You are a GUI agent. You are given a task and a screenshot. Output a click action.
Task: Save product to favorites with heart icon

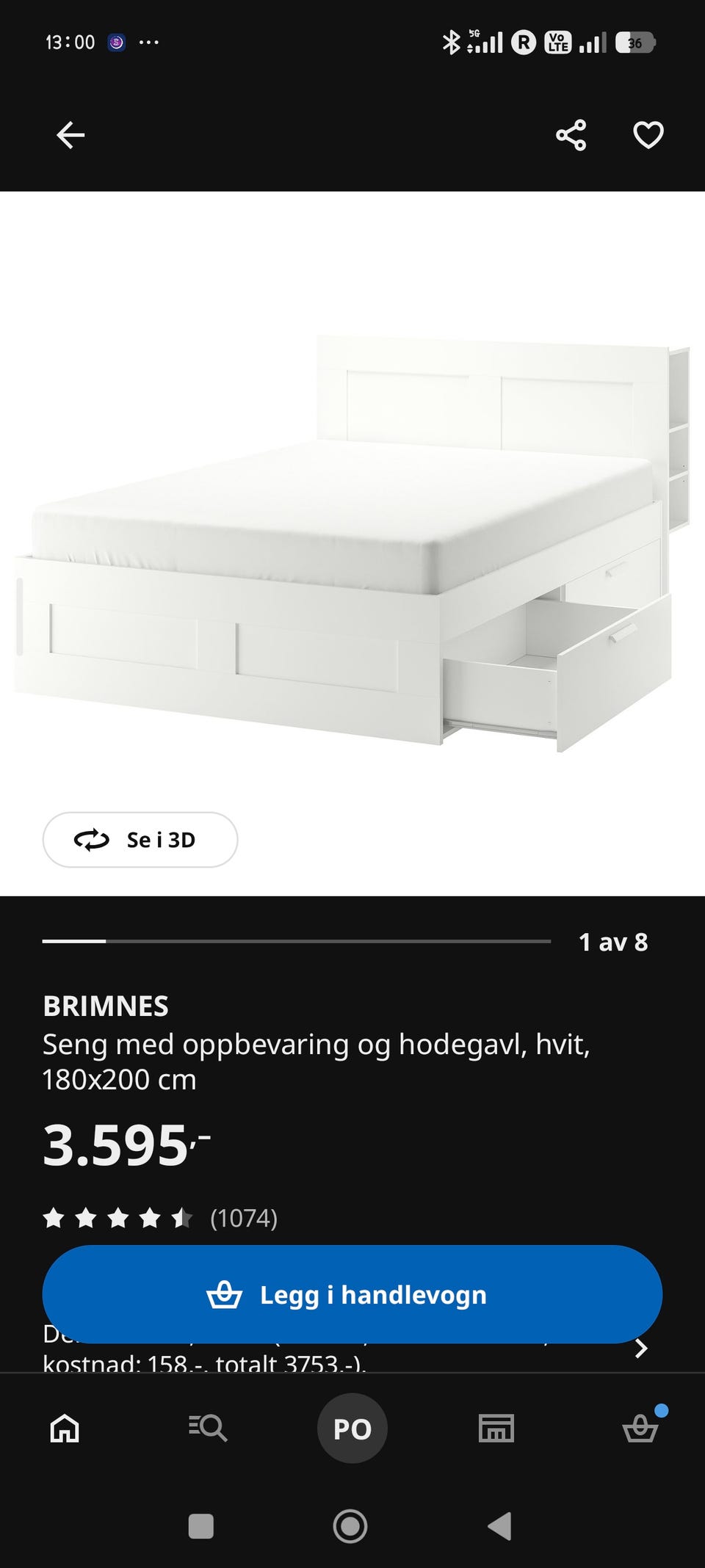(647, 134)
